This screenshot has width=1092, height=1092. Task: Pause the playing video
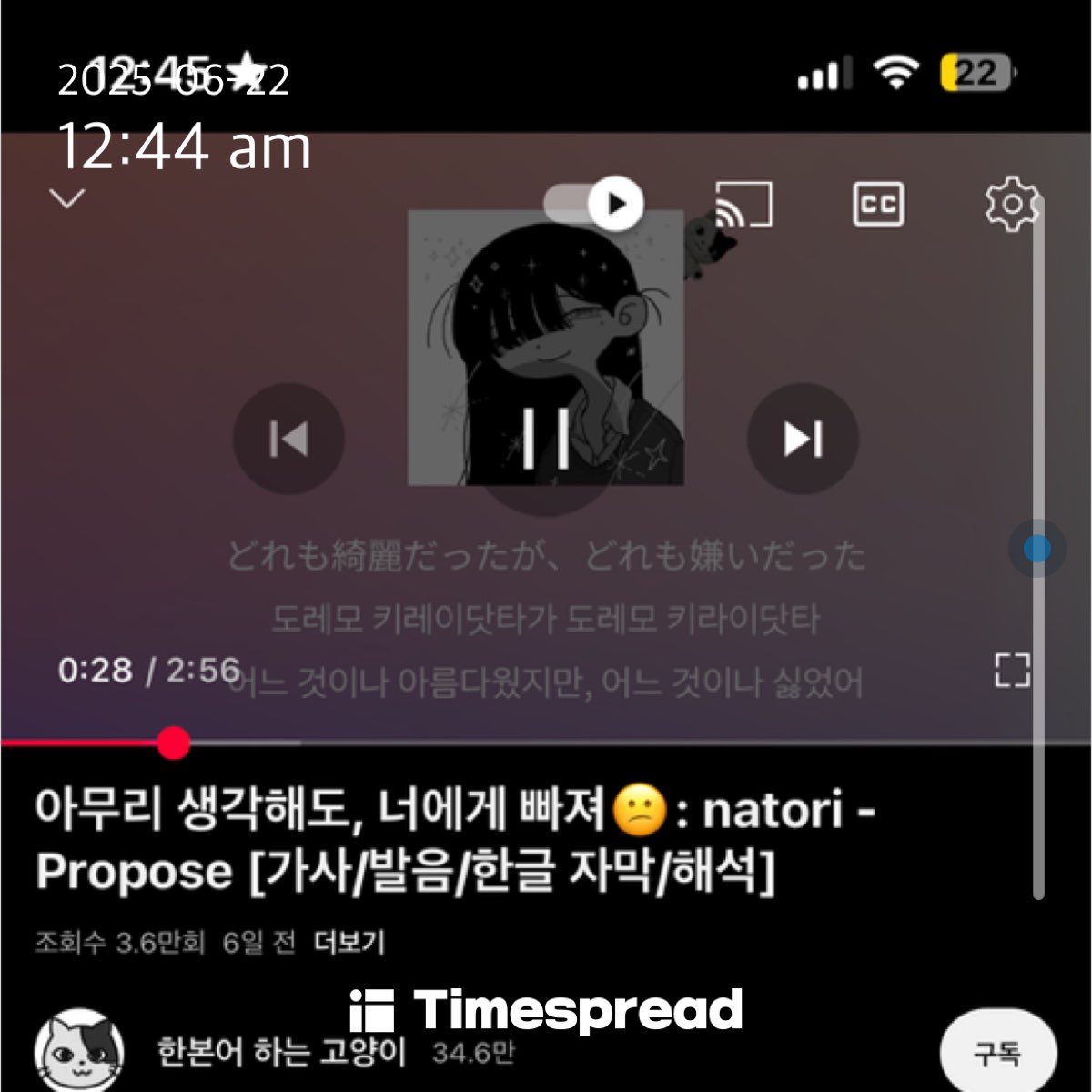545,439
